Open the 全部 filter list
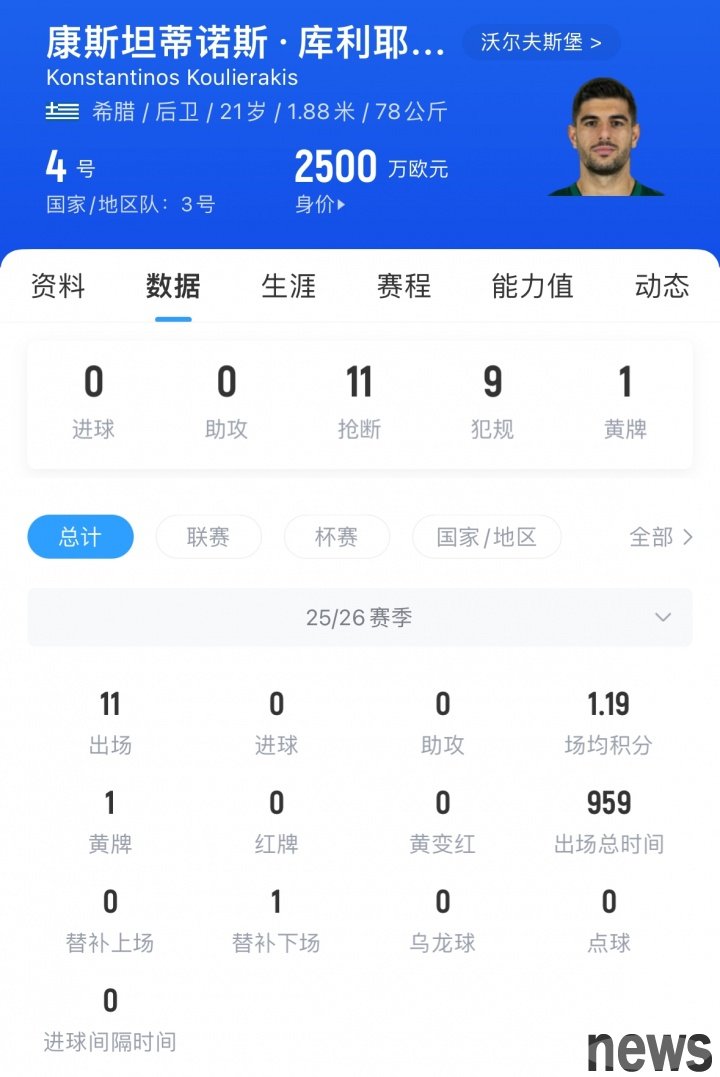 660,537
